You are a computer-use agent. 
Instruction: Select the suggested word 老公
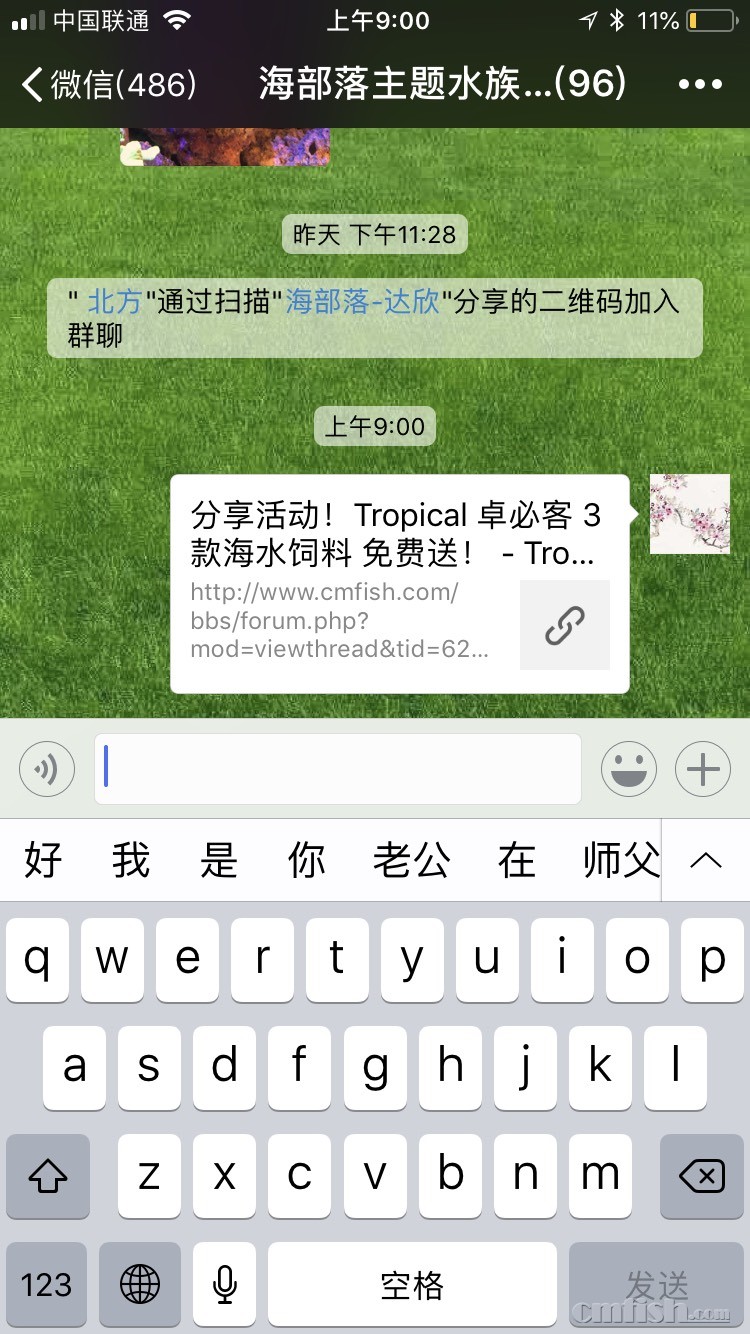[411, 861]
